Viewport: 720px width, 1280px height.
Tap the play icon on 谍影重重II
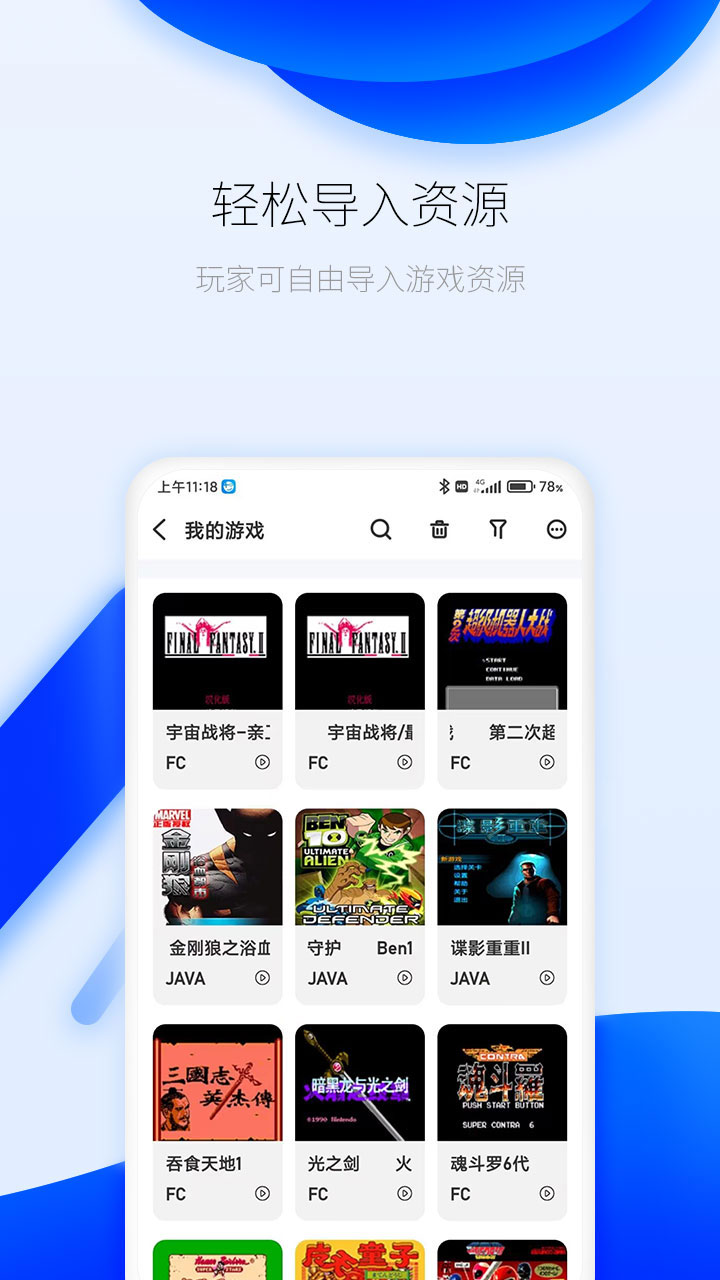tap(546, 978)
